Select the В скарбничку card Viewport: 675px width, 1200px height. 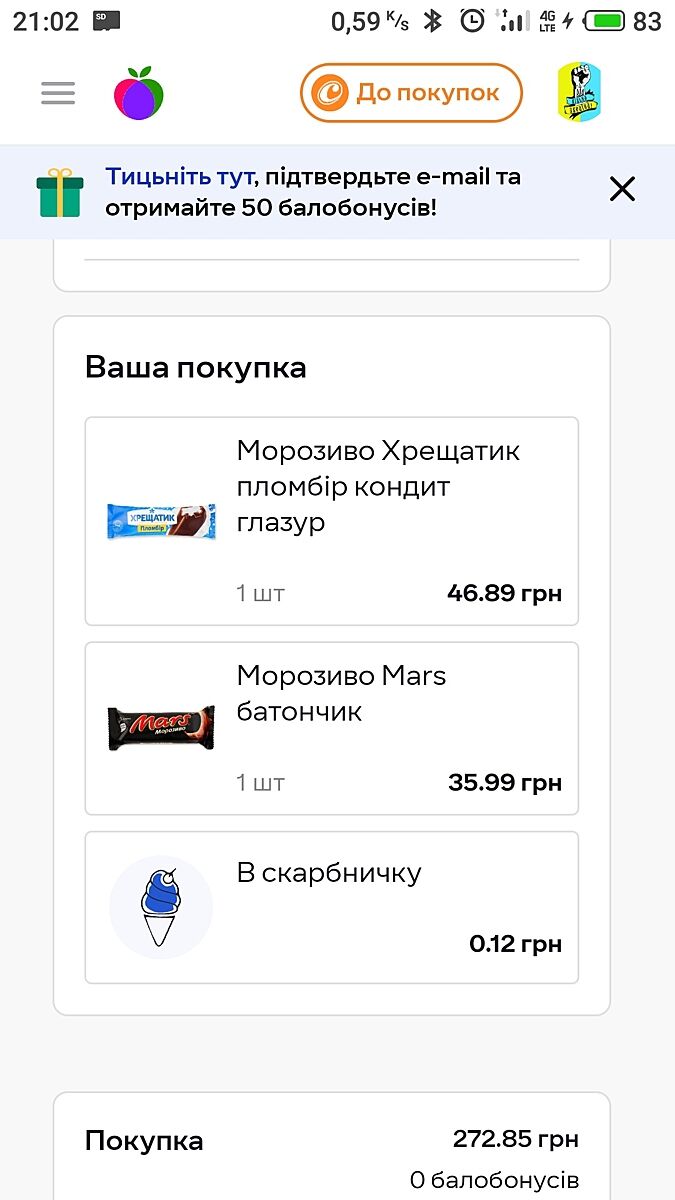coord(331,907)
